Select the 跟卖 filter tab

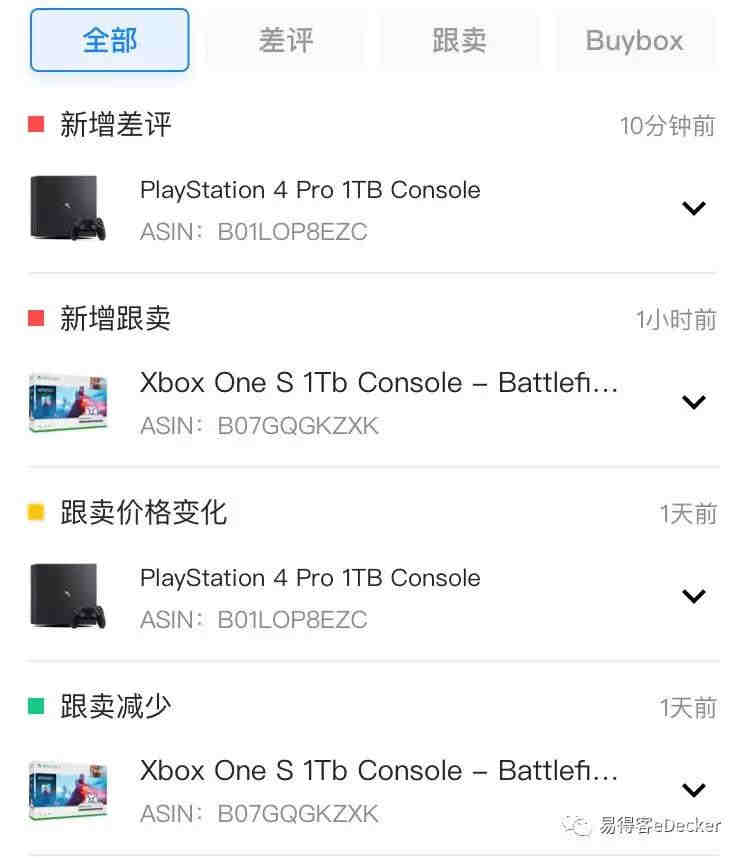pos(459,40)
